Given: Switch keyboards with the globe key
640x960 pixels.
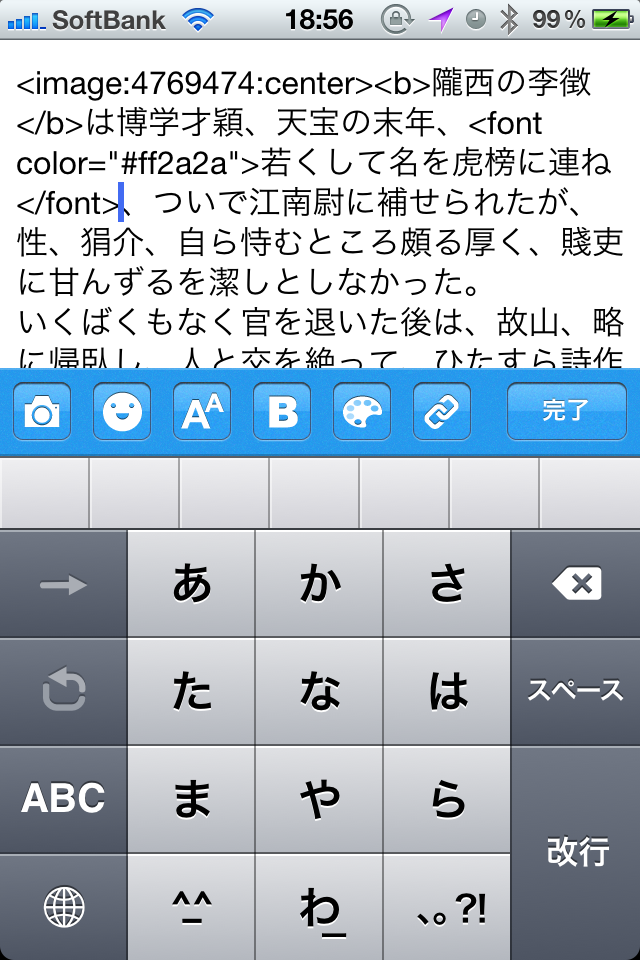Looking at the screenshot, I should coord(64,907).
